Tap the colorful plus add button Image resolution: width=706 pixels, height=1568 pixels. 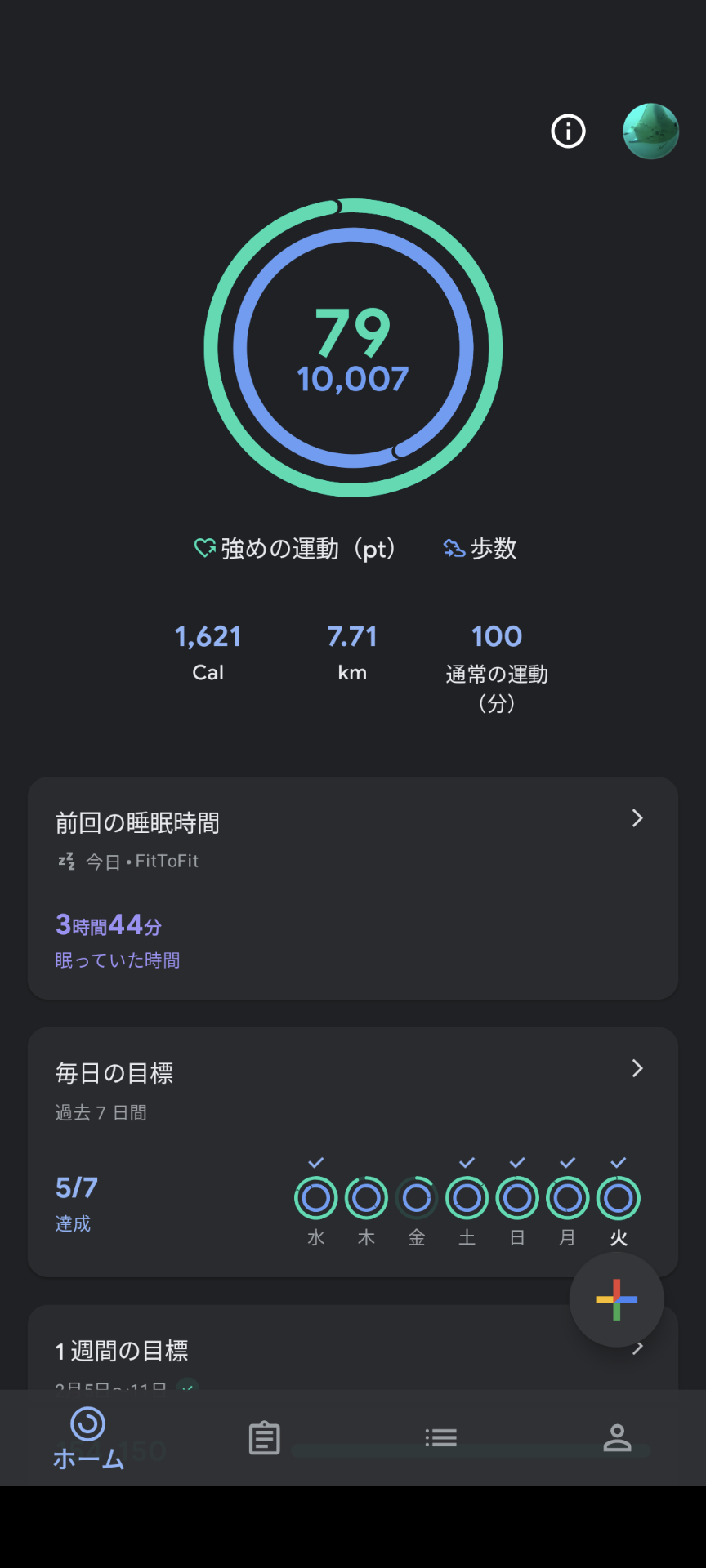coord(616,1299)
